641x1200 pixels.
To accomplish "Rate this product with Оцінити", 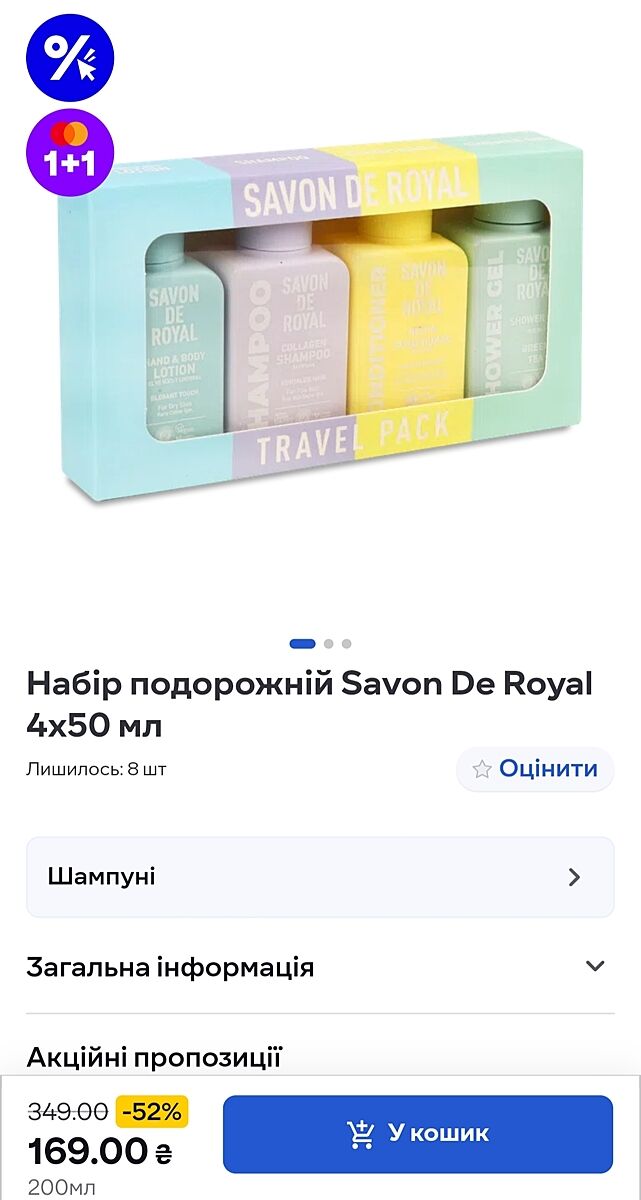I will (535, 769).
